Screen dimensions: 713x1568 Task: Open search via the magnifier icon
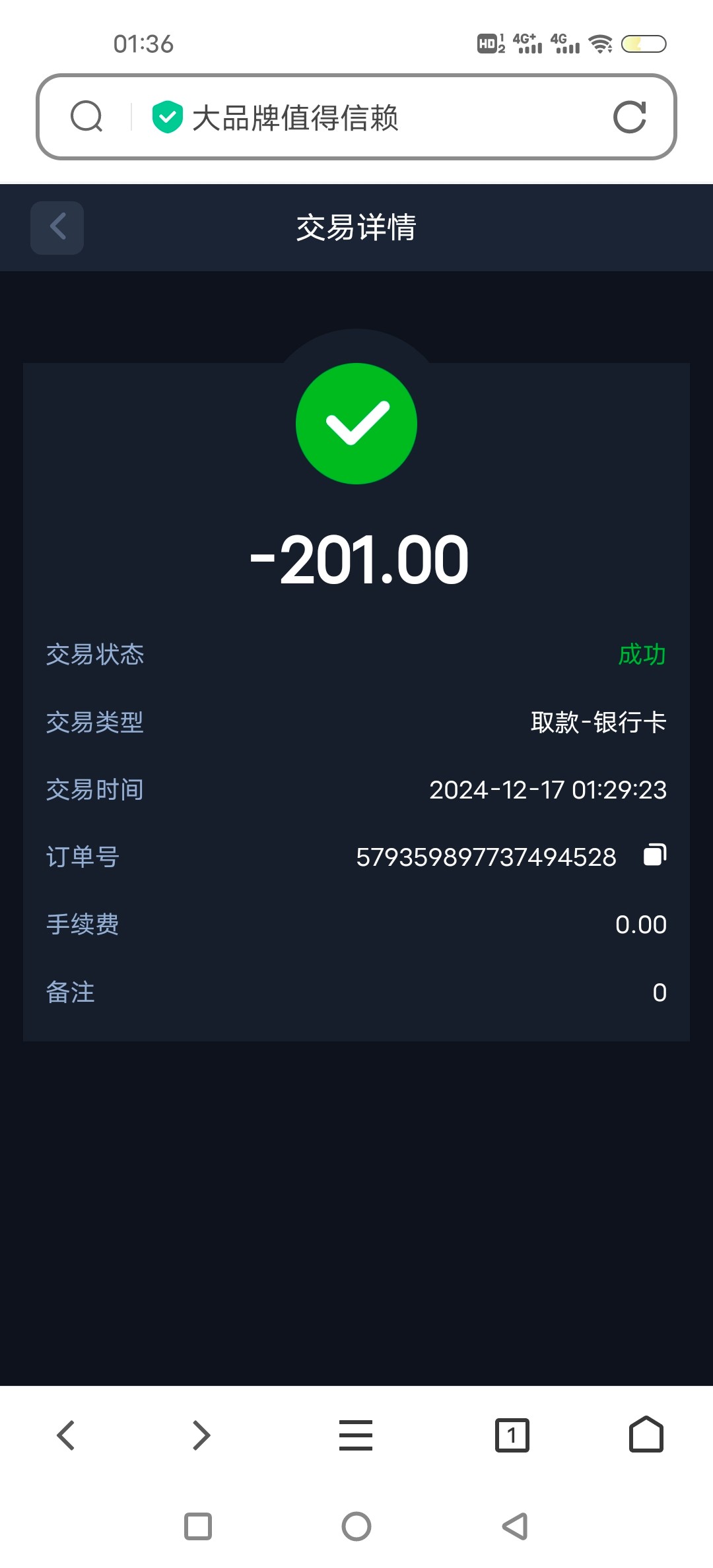click(86, 117)
